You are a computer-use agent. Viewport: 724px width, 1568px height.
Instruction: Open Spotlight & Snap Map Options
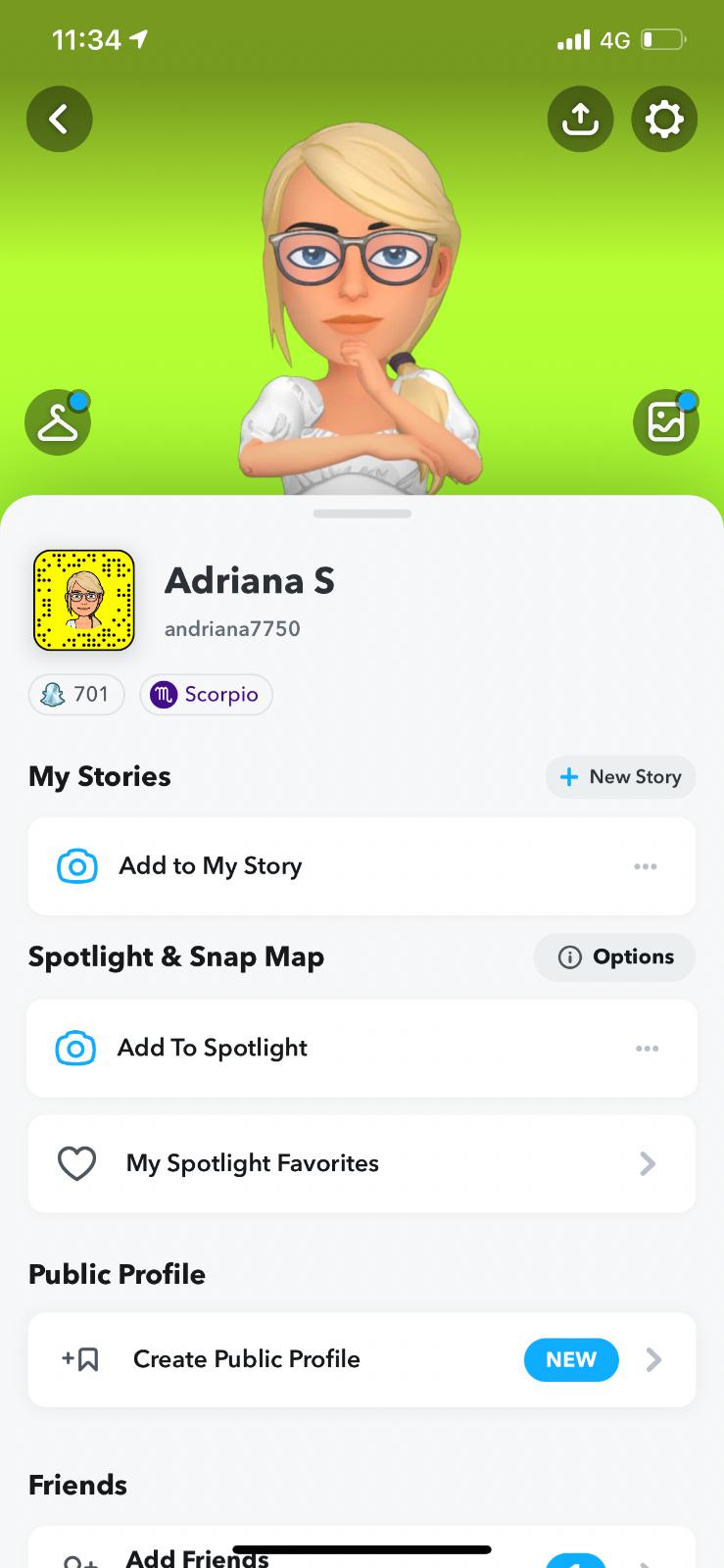coord(614,957)
